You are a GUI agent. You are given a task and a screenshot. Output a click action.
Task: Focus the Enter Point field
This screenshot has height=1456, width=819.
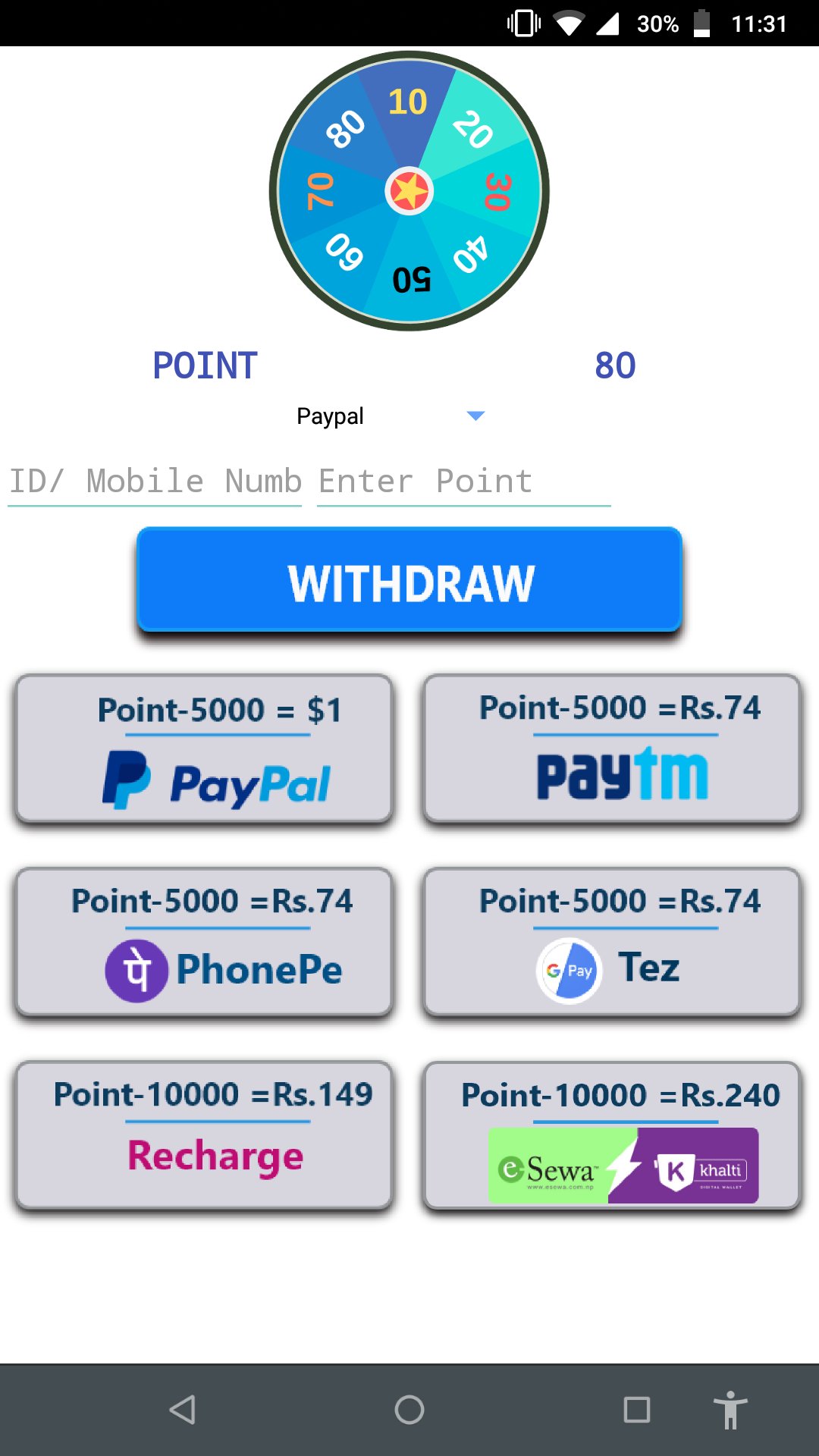coord(463,482)
